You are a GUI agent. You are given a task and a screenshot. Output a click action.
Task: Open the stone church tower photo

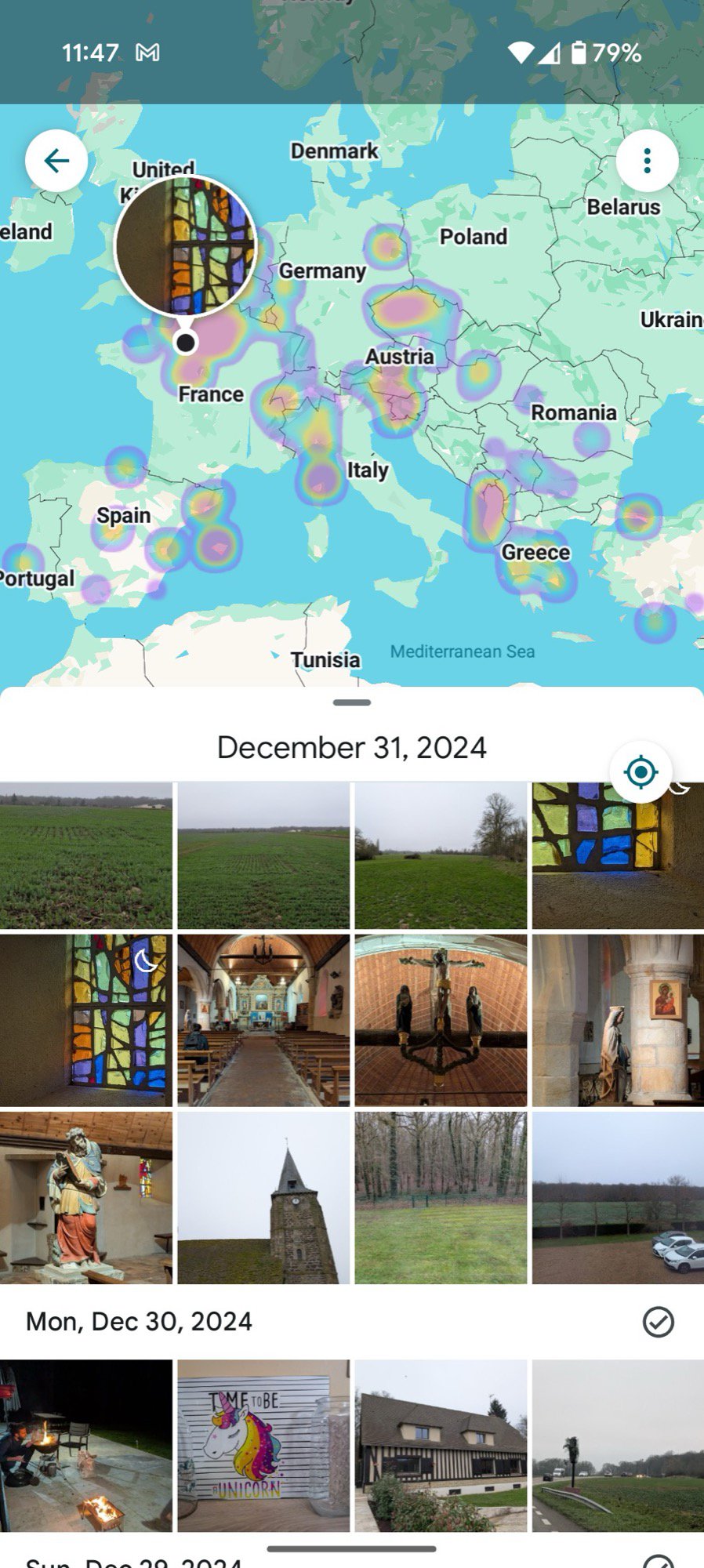click(x=263, y=1197)
